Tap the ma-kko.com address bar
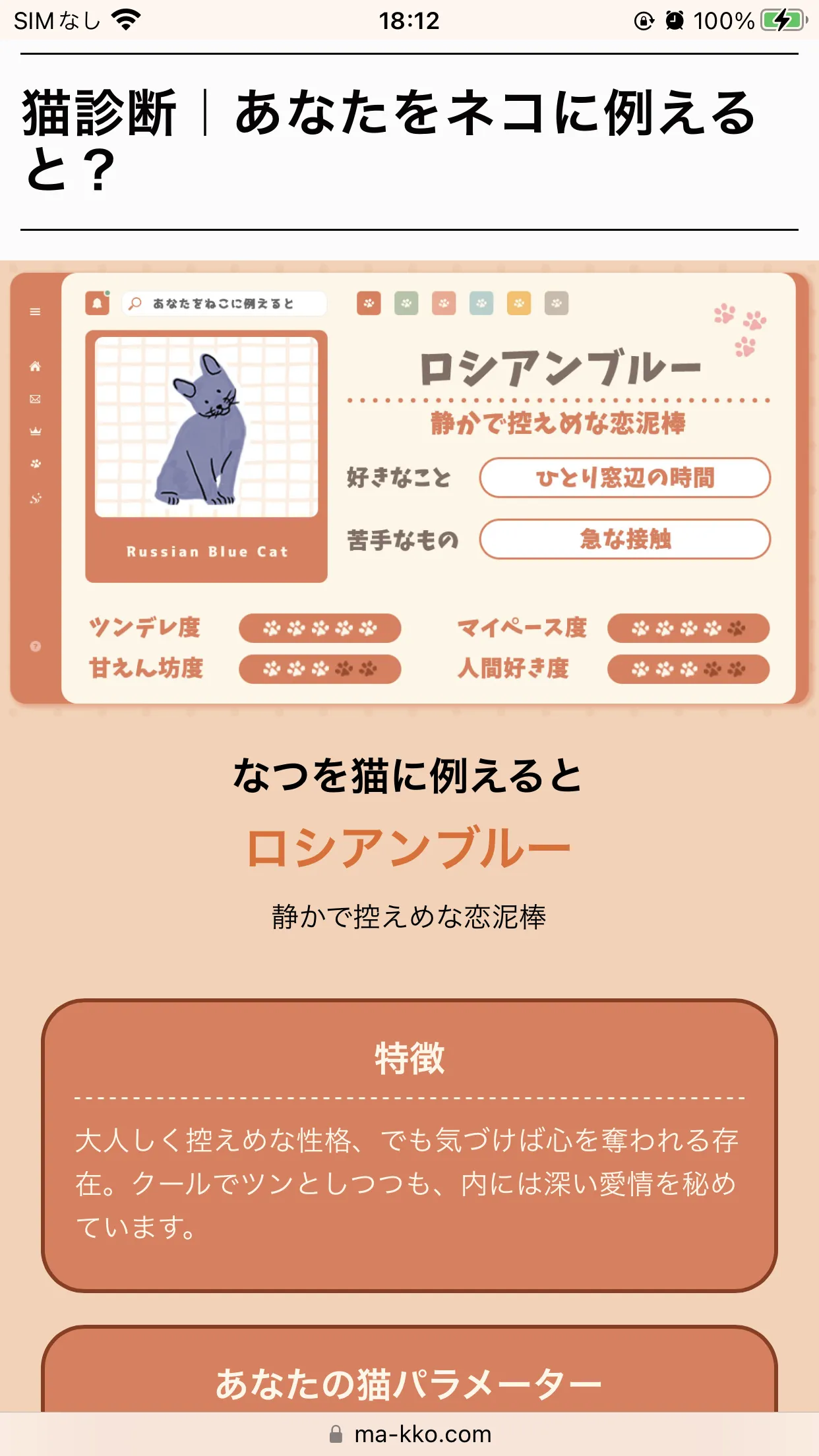The width and height of the screenshot is (819, 1456). (x=409, y=1434)
